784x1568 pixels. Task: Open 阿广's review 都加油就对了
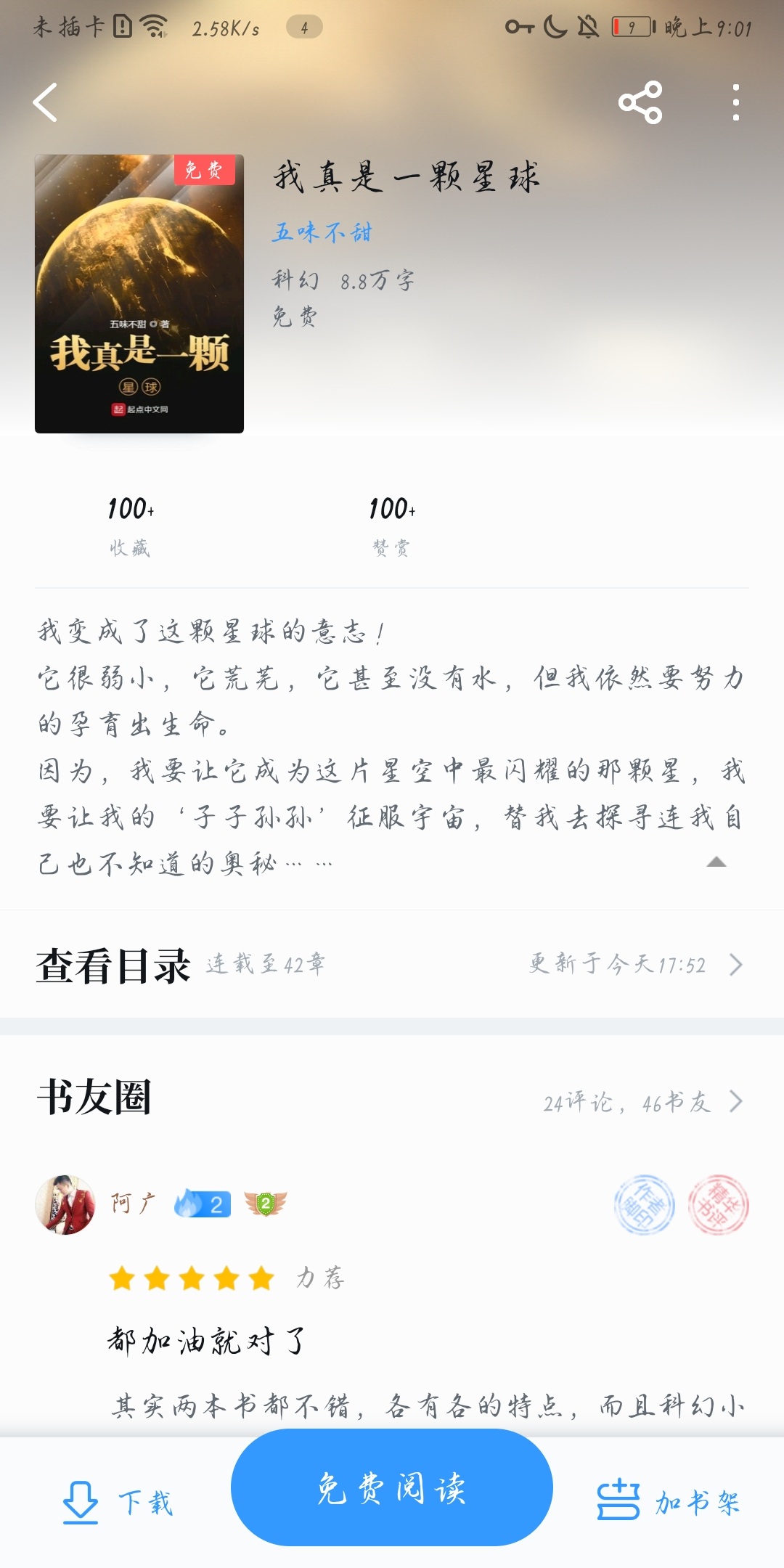pyautogui.click(x=208, y=1340)
